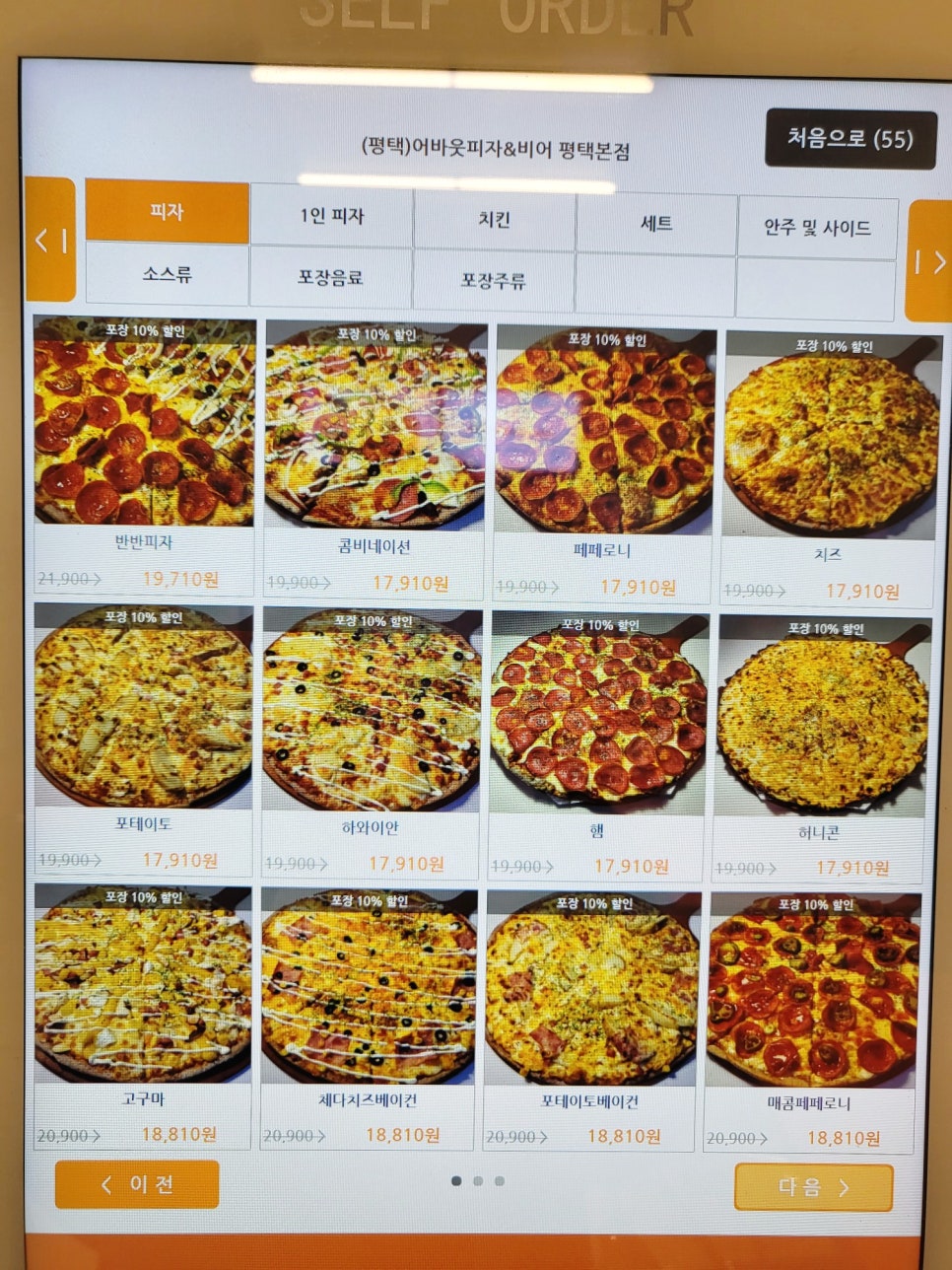This screenshot has height=1270, width=952.
Task: Tap the right category arrow
Action: pyautogui.click(x=929, y=261)
